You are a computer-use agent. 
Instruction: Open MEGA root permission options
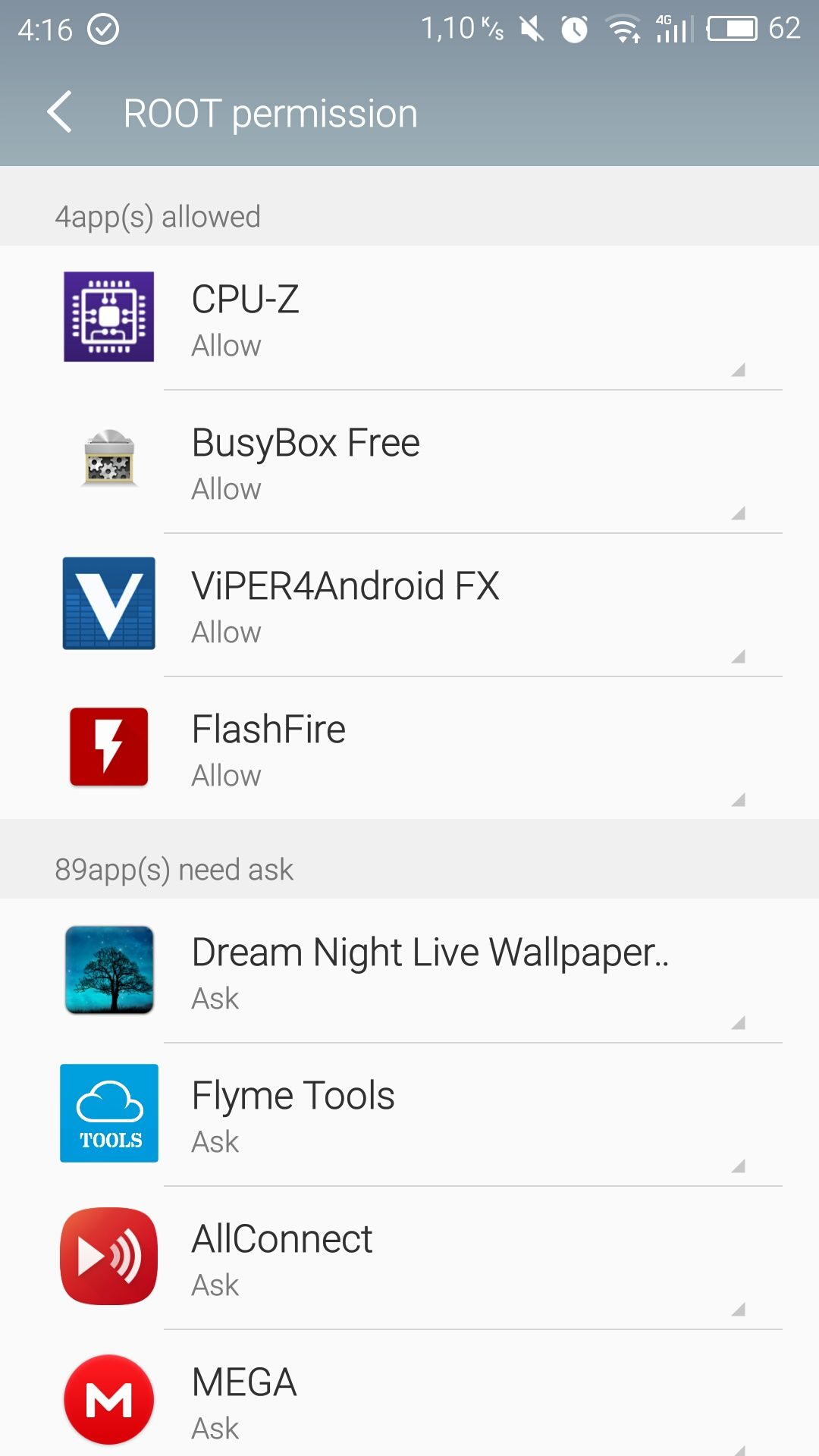[x=409, y=1394]
